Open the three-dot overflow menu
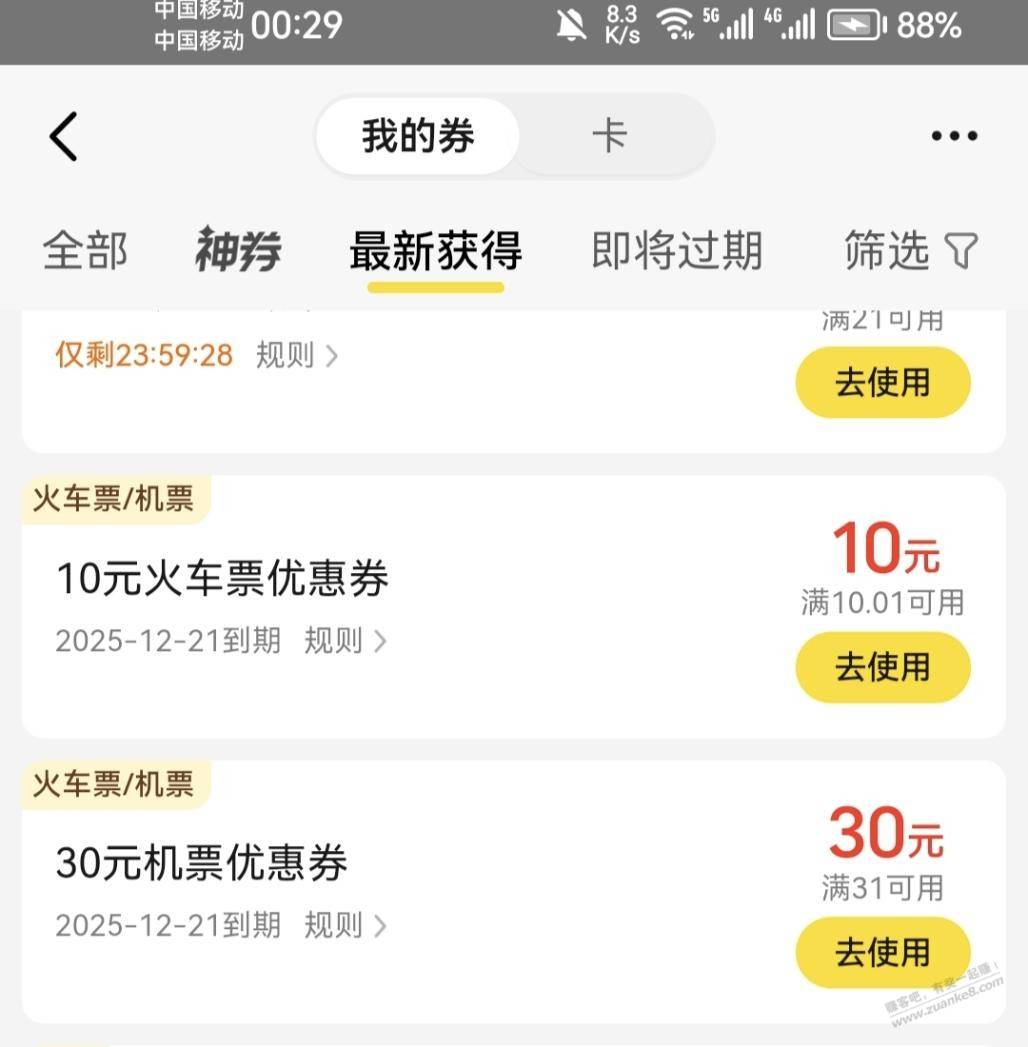The image size is (1028, 1047). click(954, 137)
